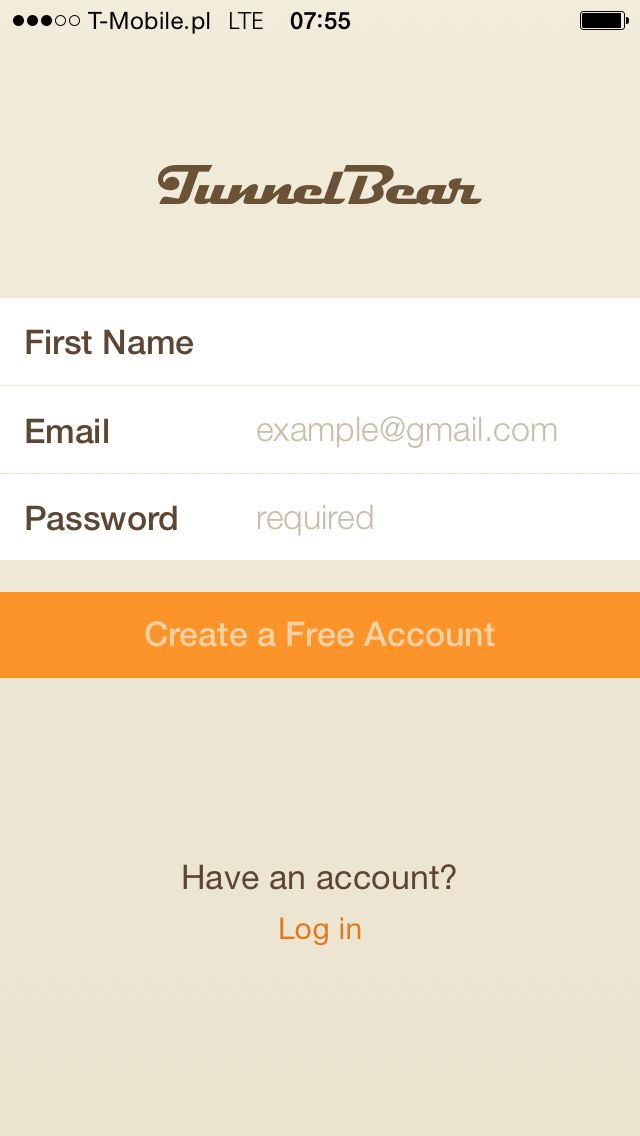Open the Log in link
640x1136 pixels.
click(x=320, y=930)
